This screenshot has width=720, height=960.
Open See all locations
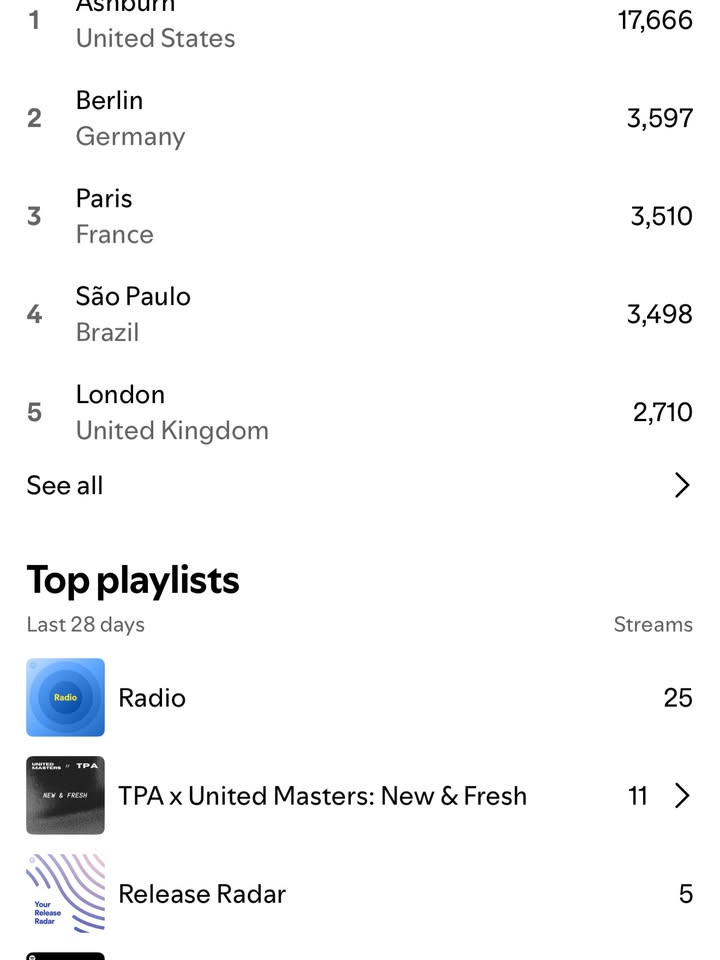click(x=64, y=485)
